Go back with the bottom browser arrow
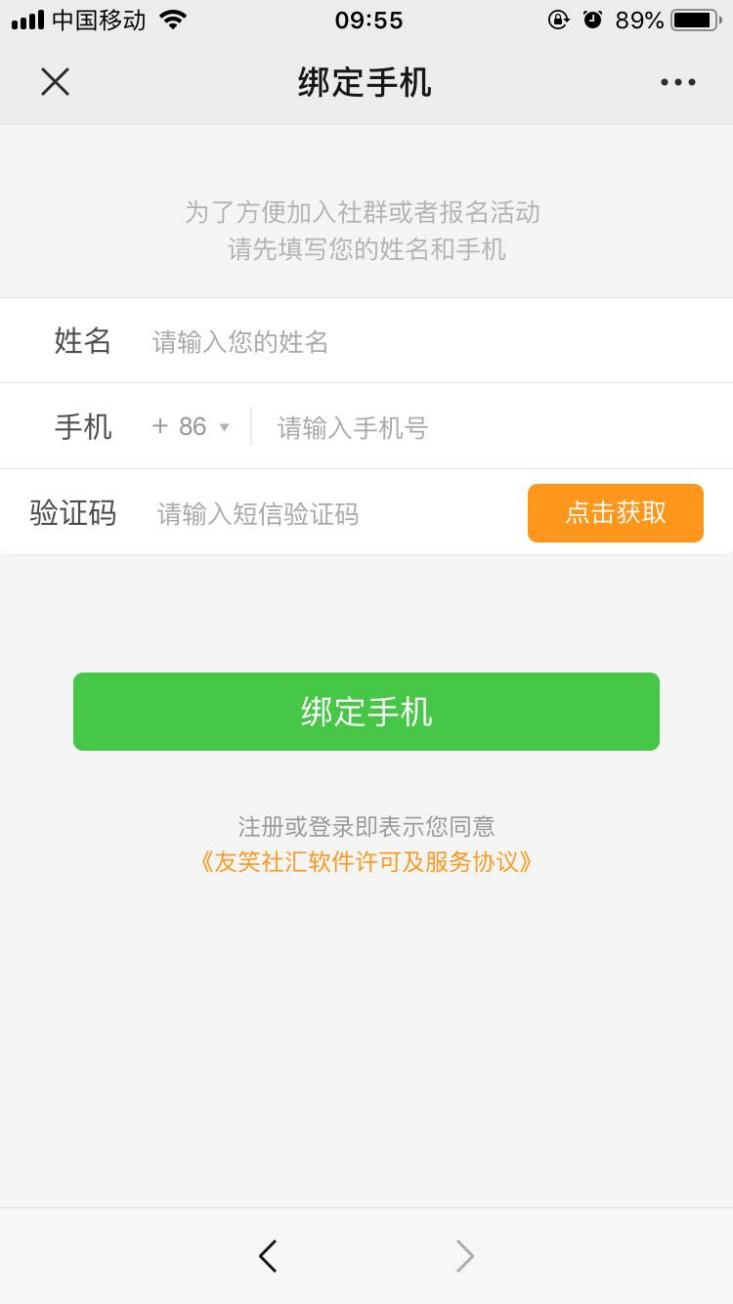733x1304 pixels. pos(267,1256)
